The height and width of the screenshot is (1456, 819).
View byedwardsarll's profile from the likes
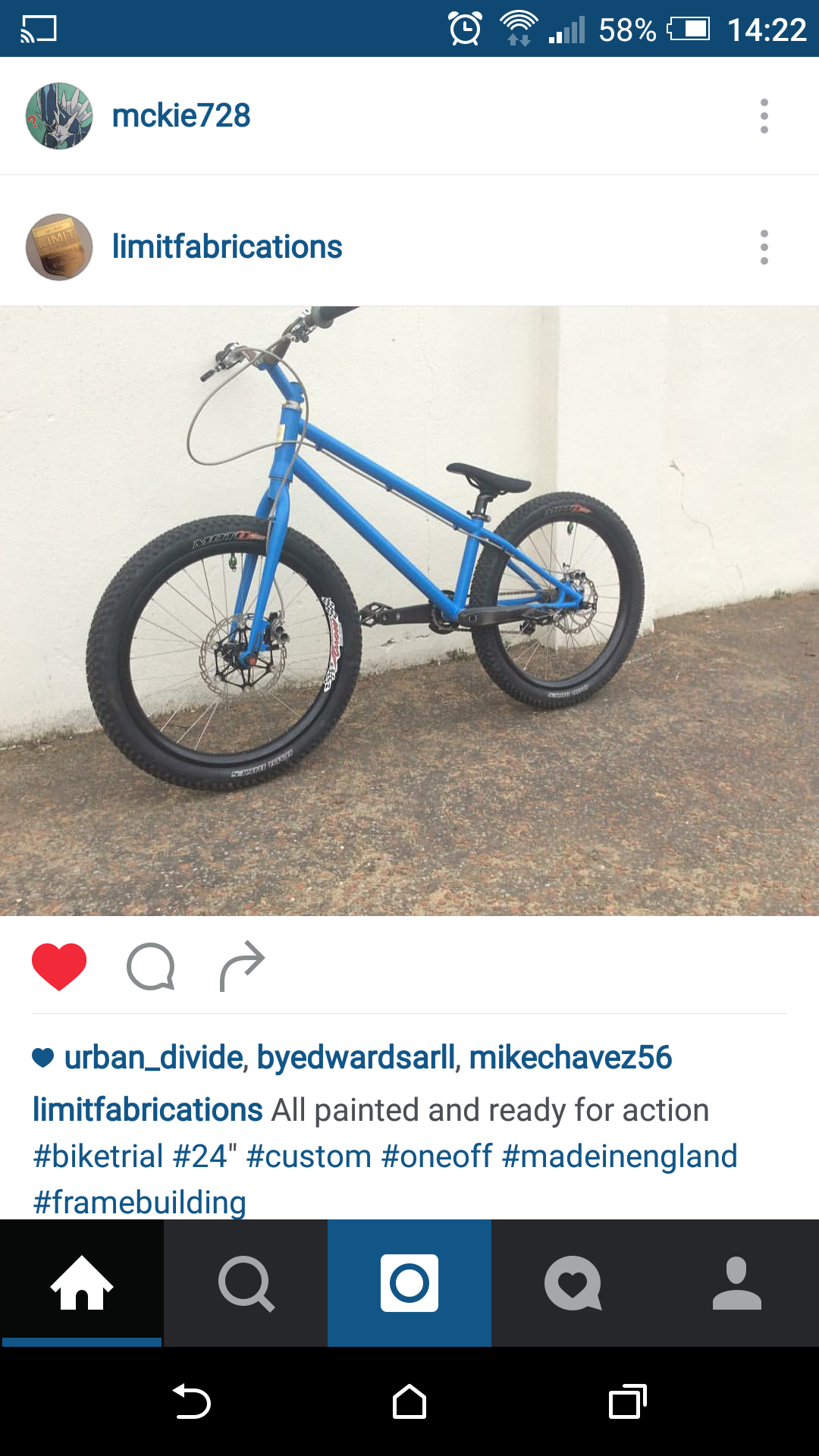(356, 1057)
